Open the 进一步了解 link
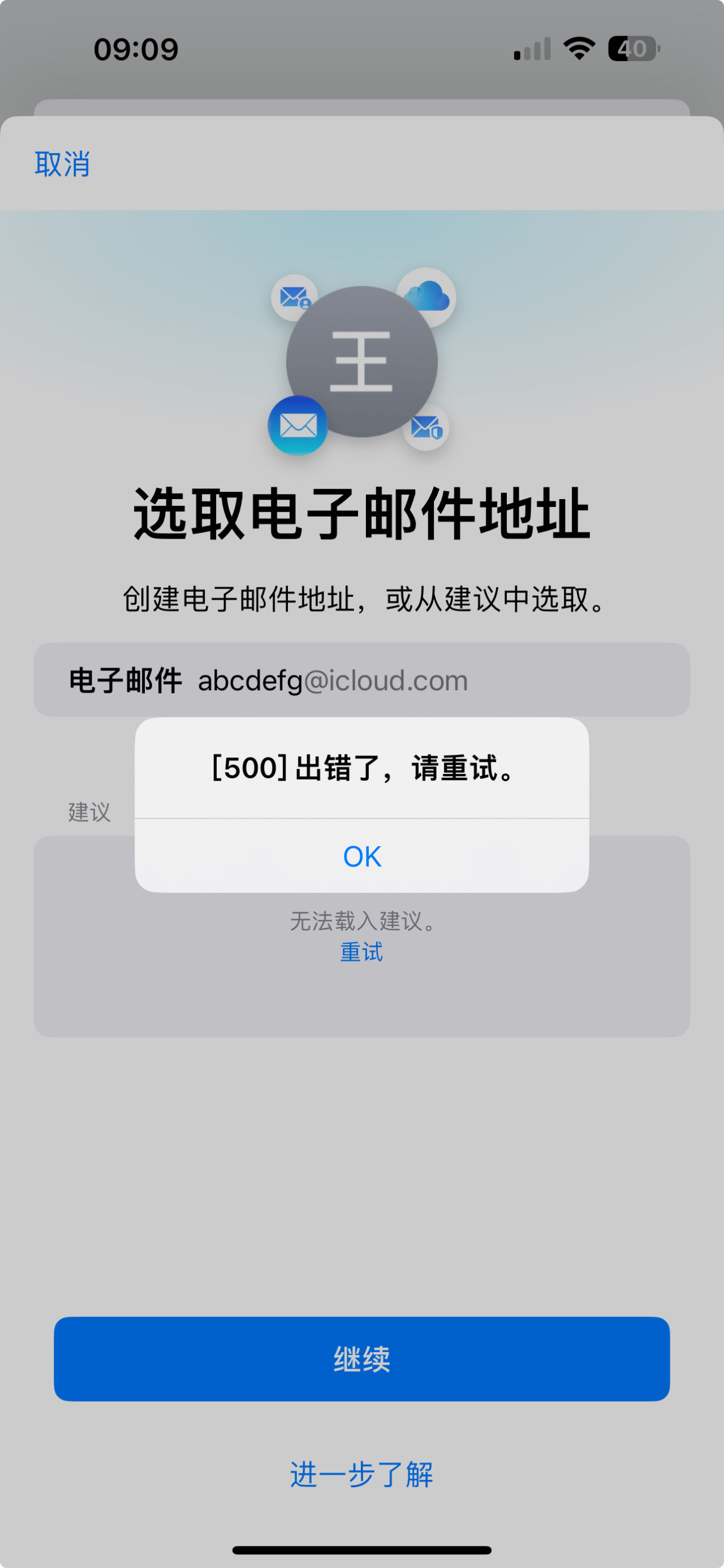The width and height of the screenshot is (724, 1568). tap(361, 1474)
